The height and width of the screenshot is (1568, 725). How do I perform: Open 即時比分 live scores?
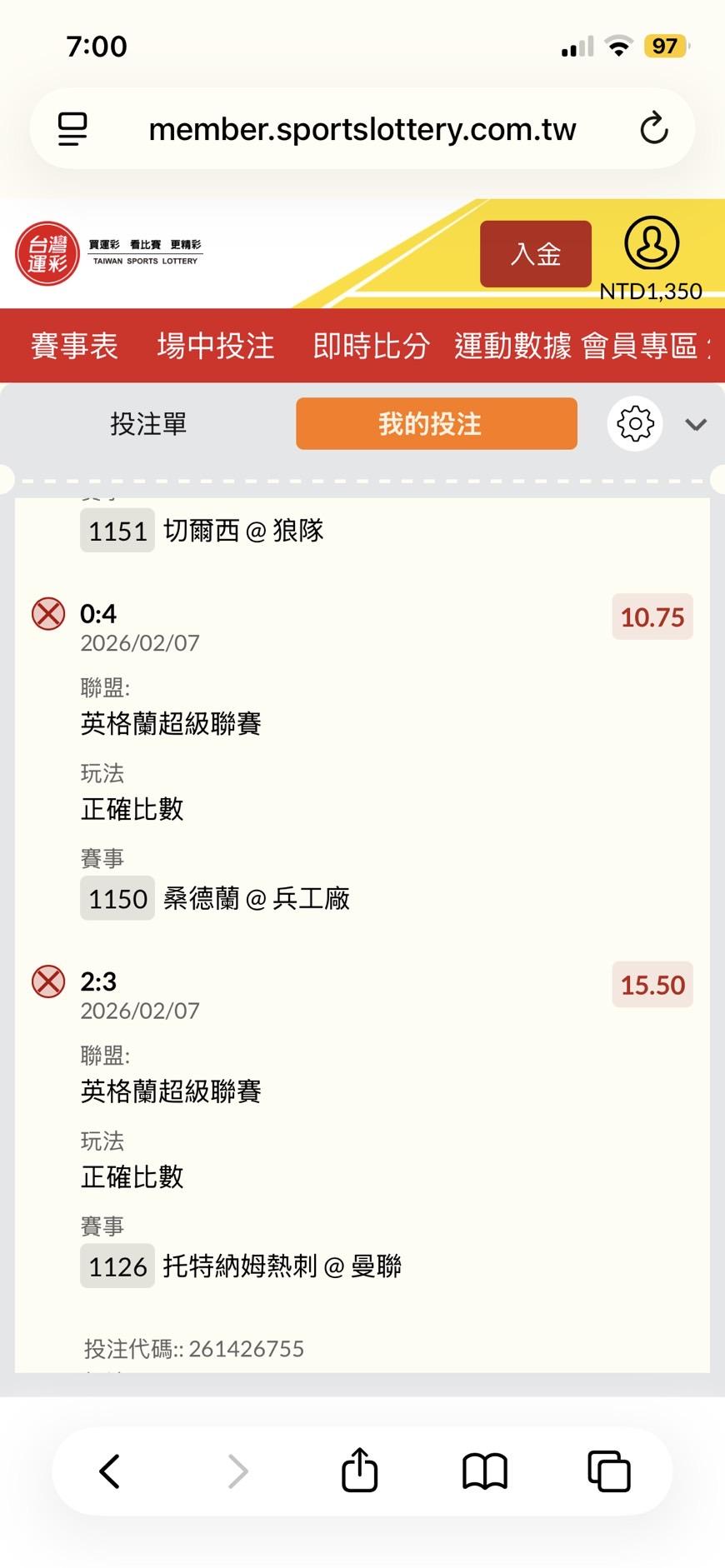click(371, 346)
